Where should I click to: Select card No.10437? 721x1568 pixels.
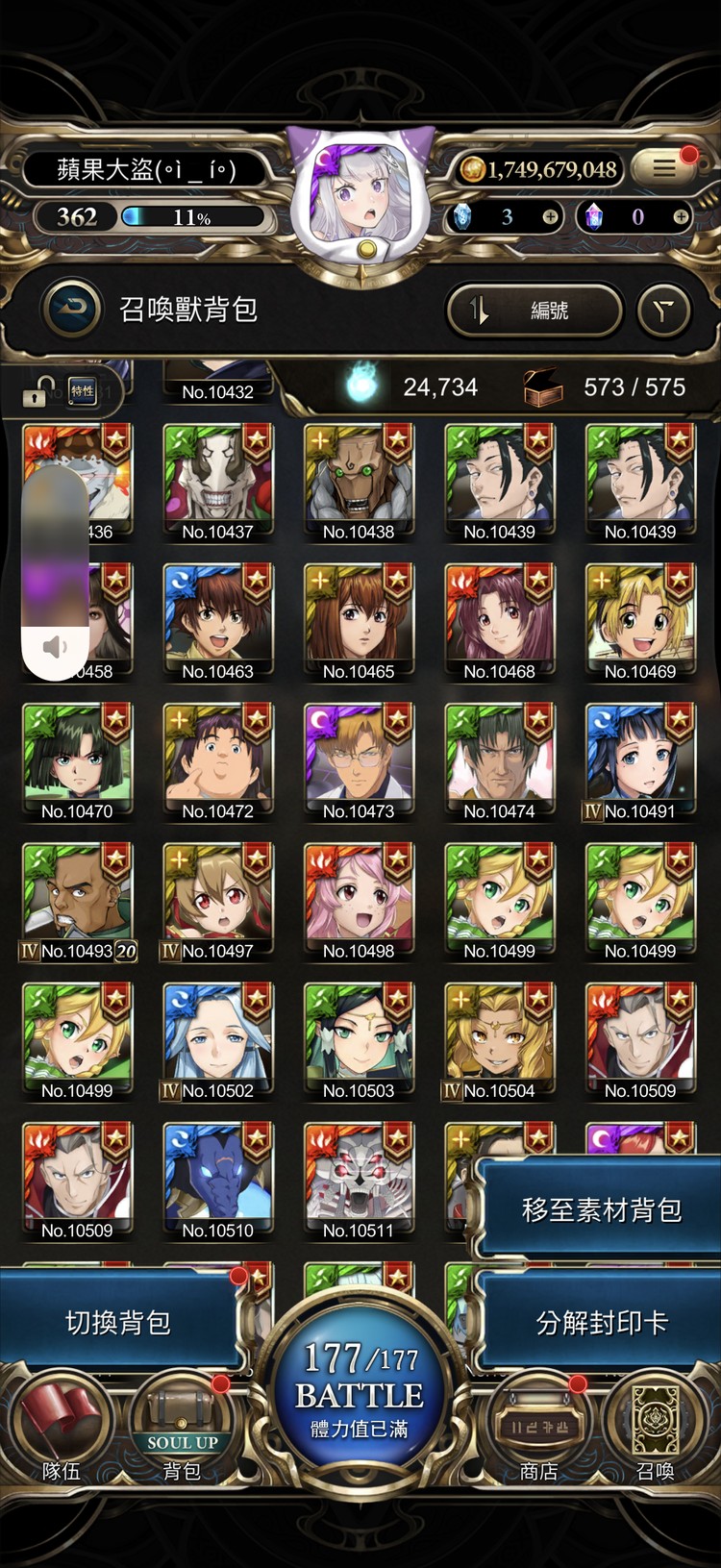(x=218, y=481)
